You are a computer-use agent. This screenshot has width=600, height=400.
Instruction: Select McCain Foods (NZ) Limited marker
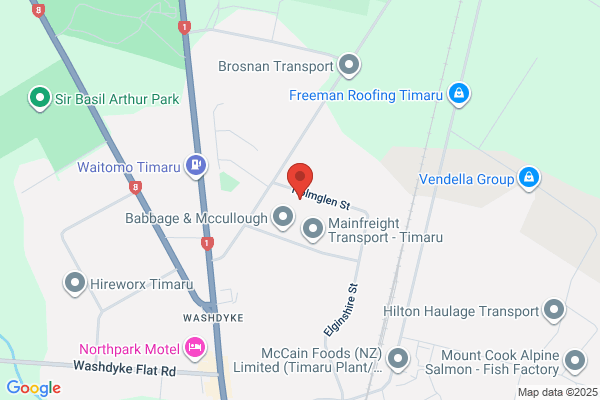[399, 358]
